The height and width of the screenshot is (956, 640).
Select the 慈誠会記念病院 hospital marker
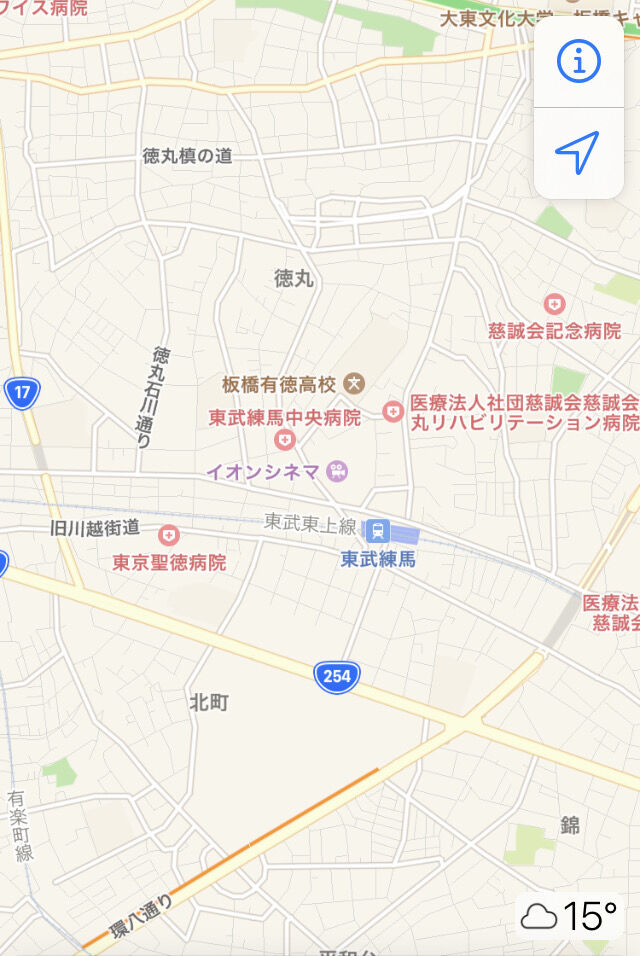click(x=554, y=304)
